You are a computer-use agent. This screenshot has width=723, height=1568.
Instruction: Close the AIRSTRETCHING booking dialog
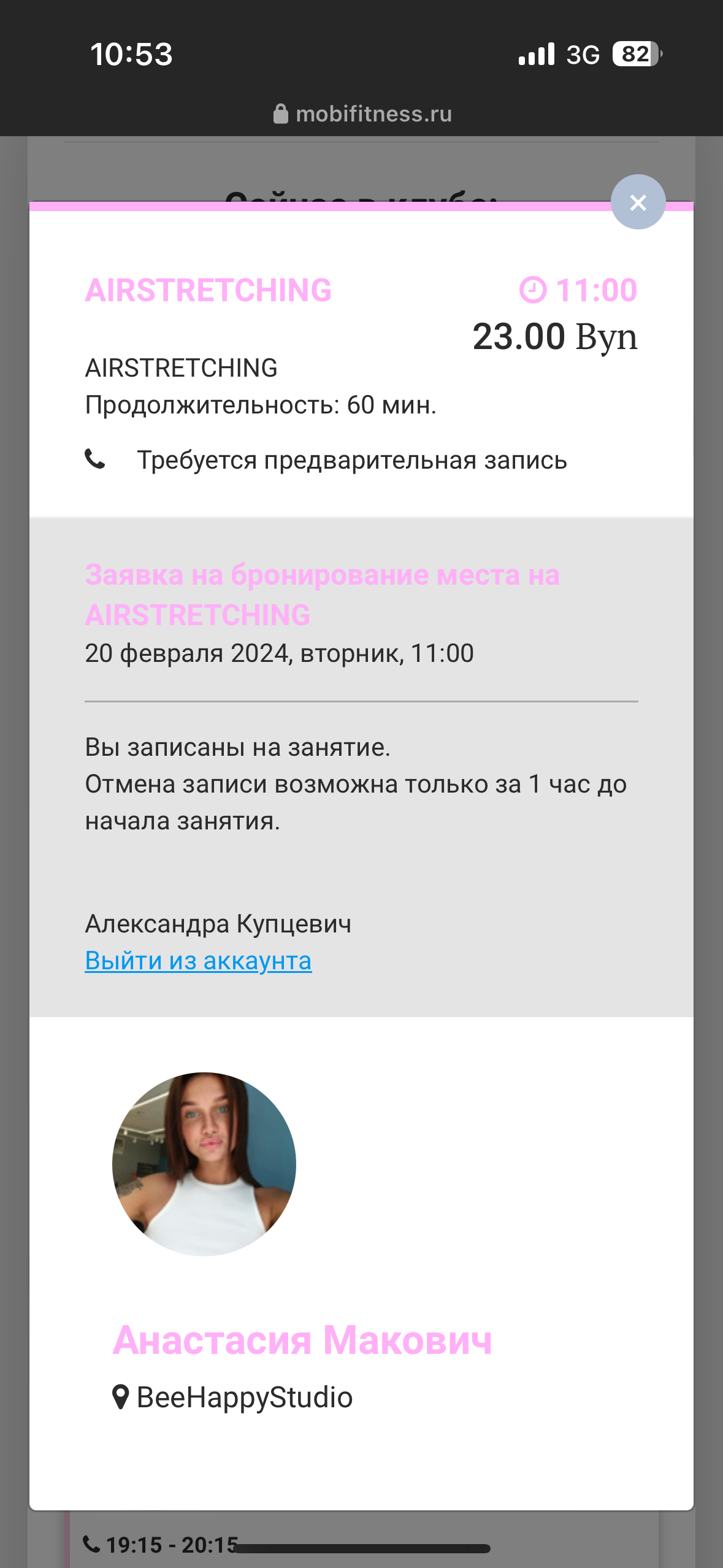[638, 202]
